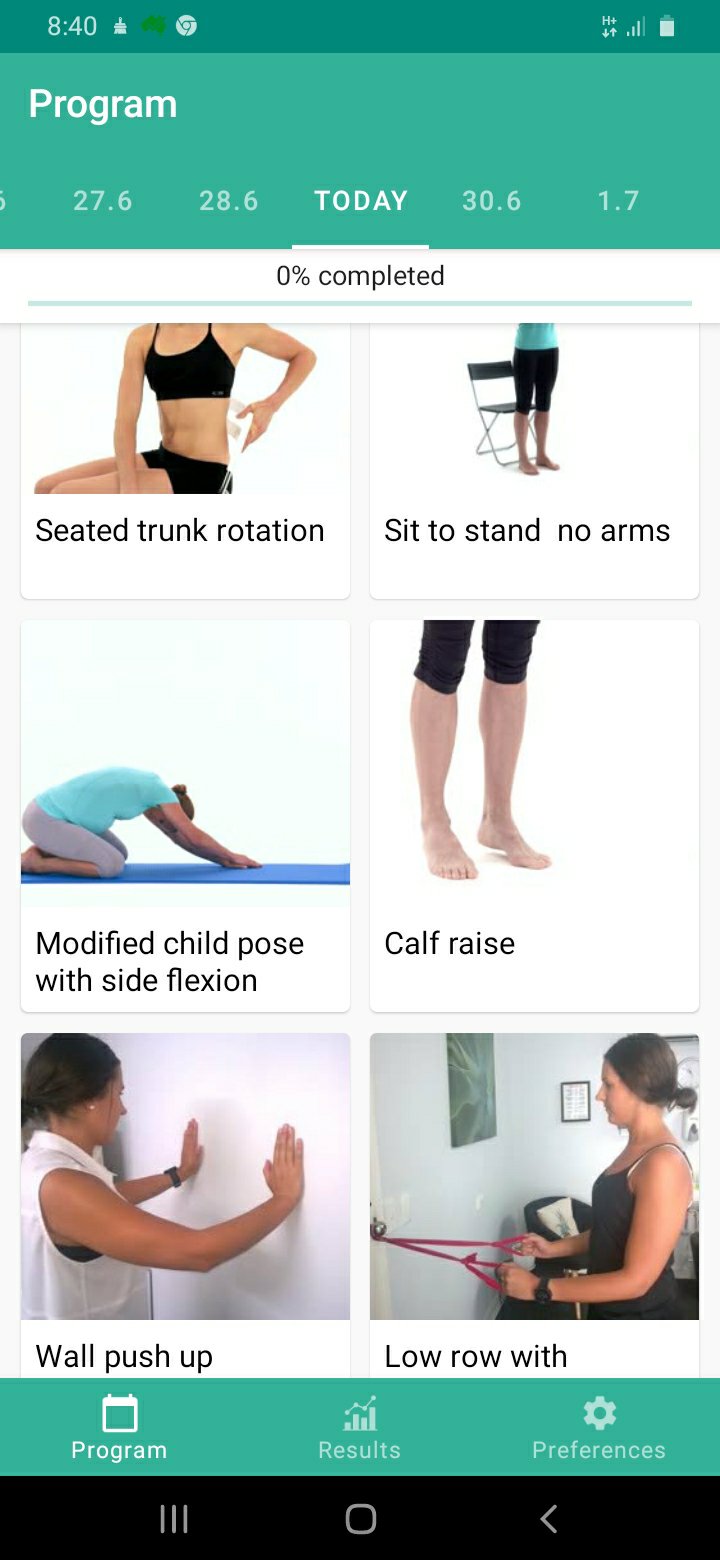The image size is (720, 1560).
Task: Tap the Program tab in bottom navigation
Action: click(119, 1428)
